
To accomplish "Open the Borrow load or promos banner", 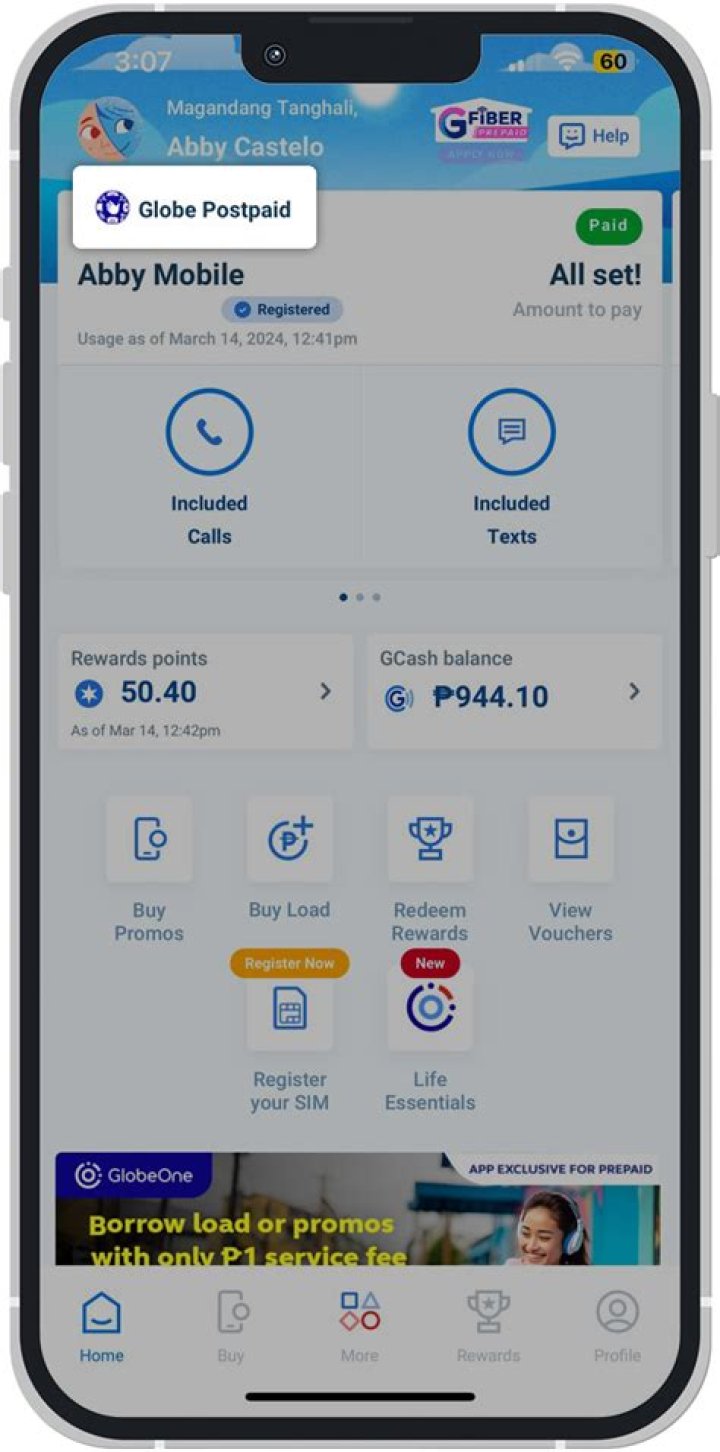I will click(x=357, y=1209).
